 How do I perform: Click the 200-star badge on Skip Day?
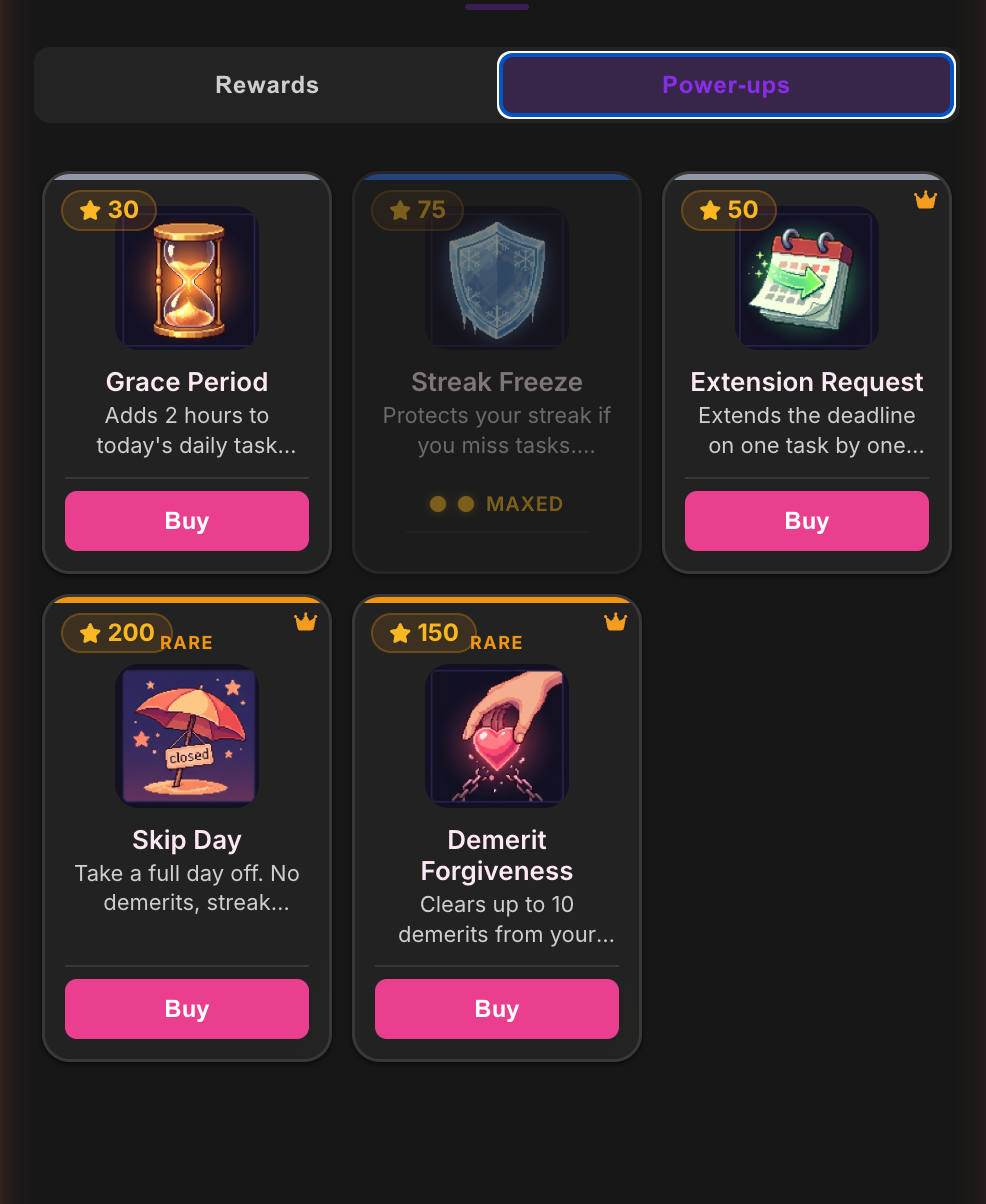coord(116,633)
